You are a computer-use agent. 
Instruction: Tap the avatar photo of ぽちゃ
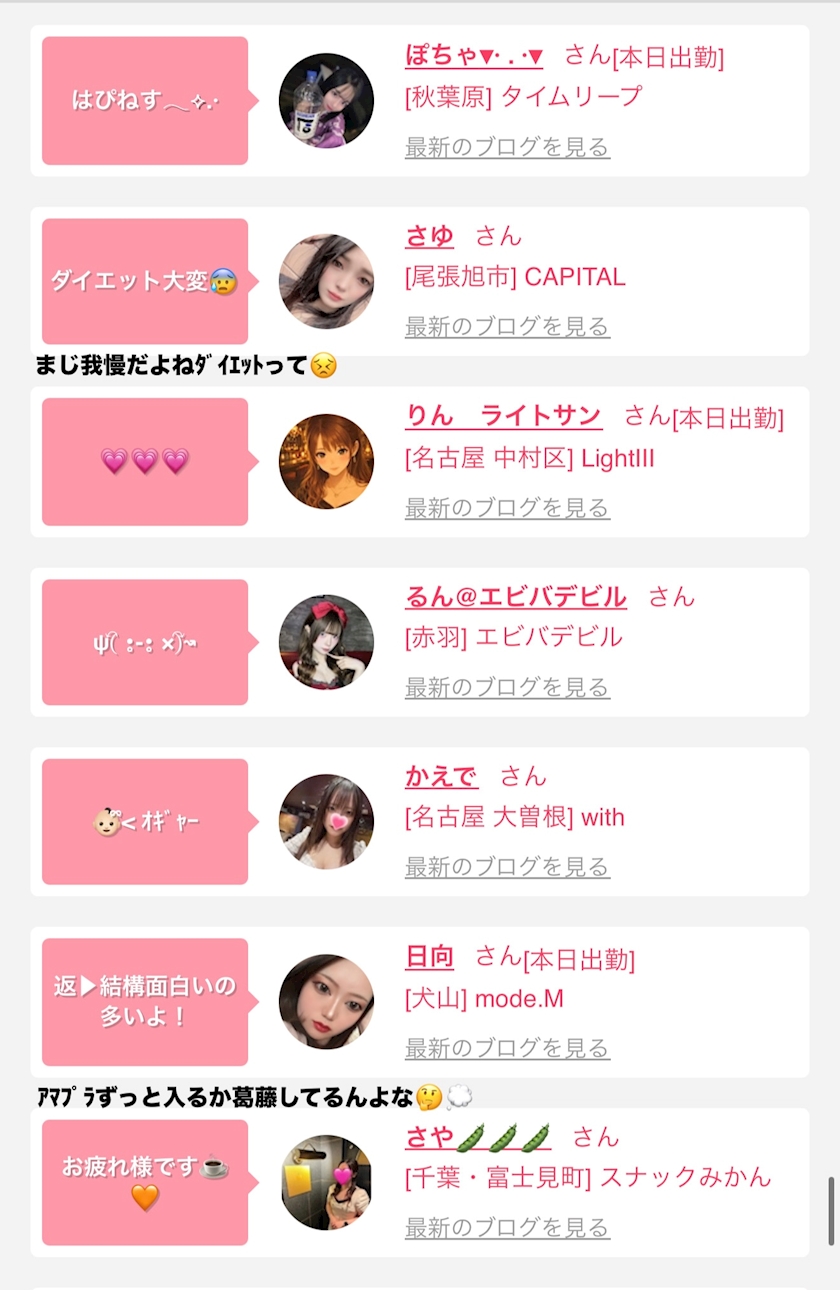[x=326, y=101]
